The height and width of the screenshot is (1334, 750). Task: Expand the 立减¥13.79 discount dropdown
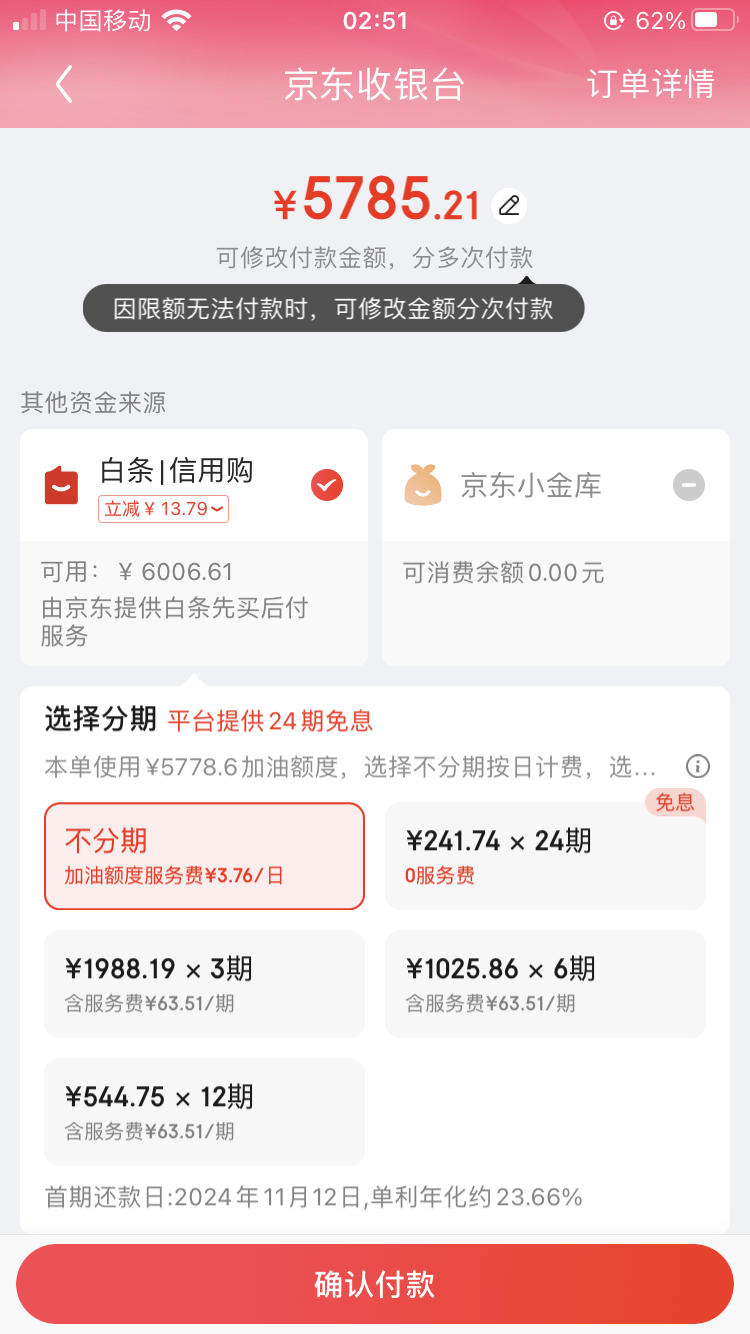pyautogui.click(x=164, y=509)
